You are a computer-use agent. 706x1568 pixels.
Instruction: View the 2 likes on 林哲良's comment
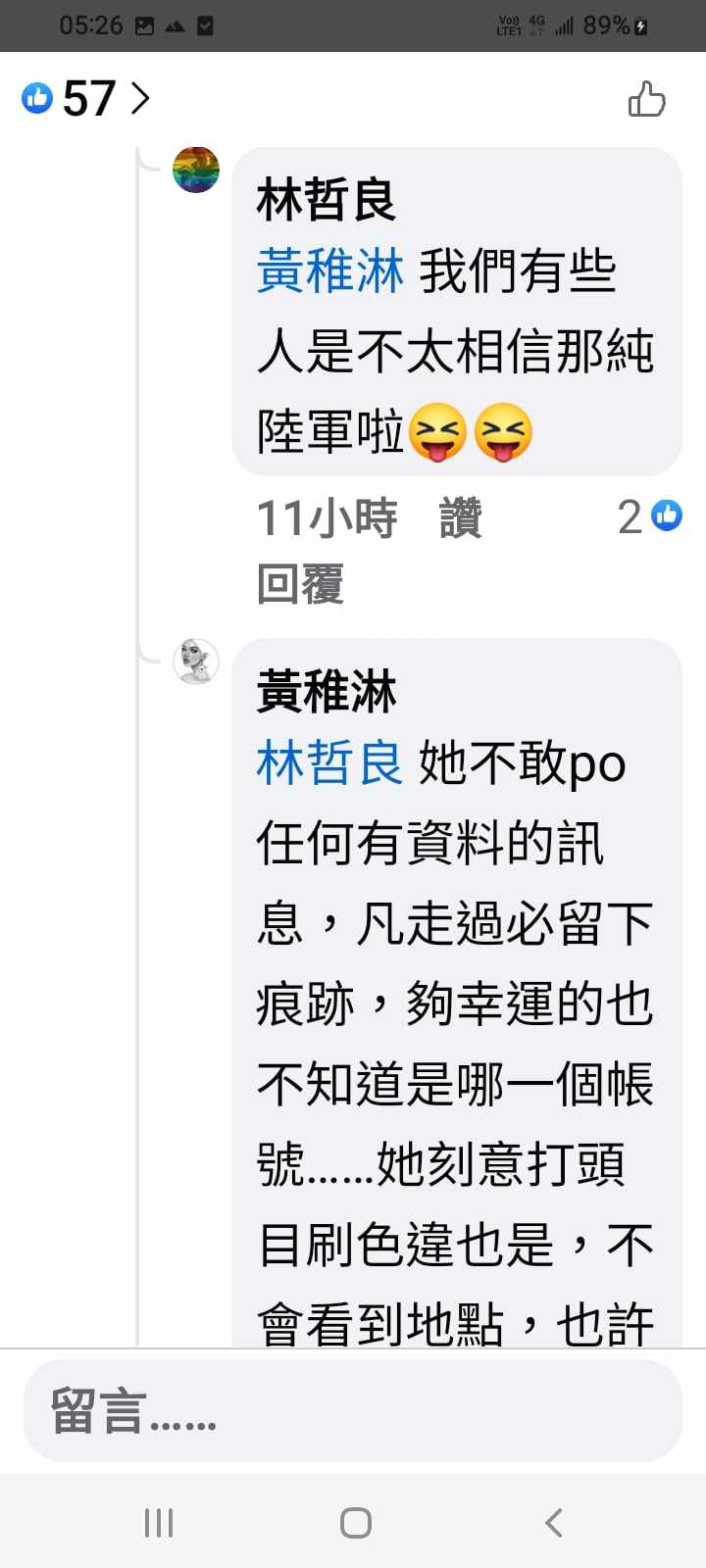click(649, 516)
